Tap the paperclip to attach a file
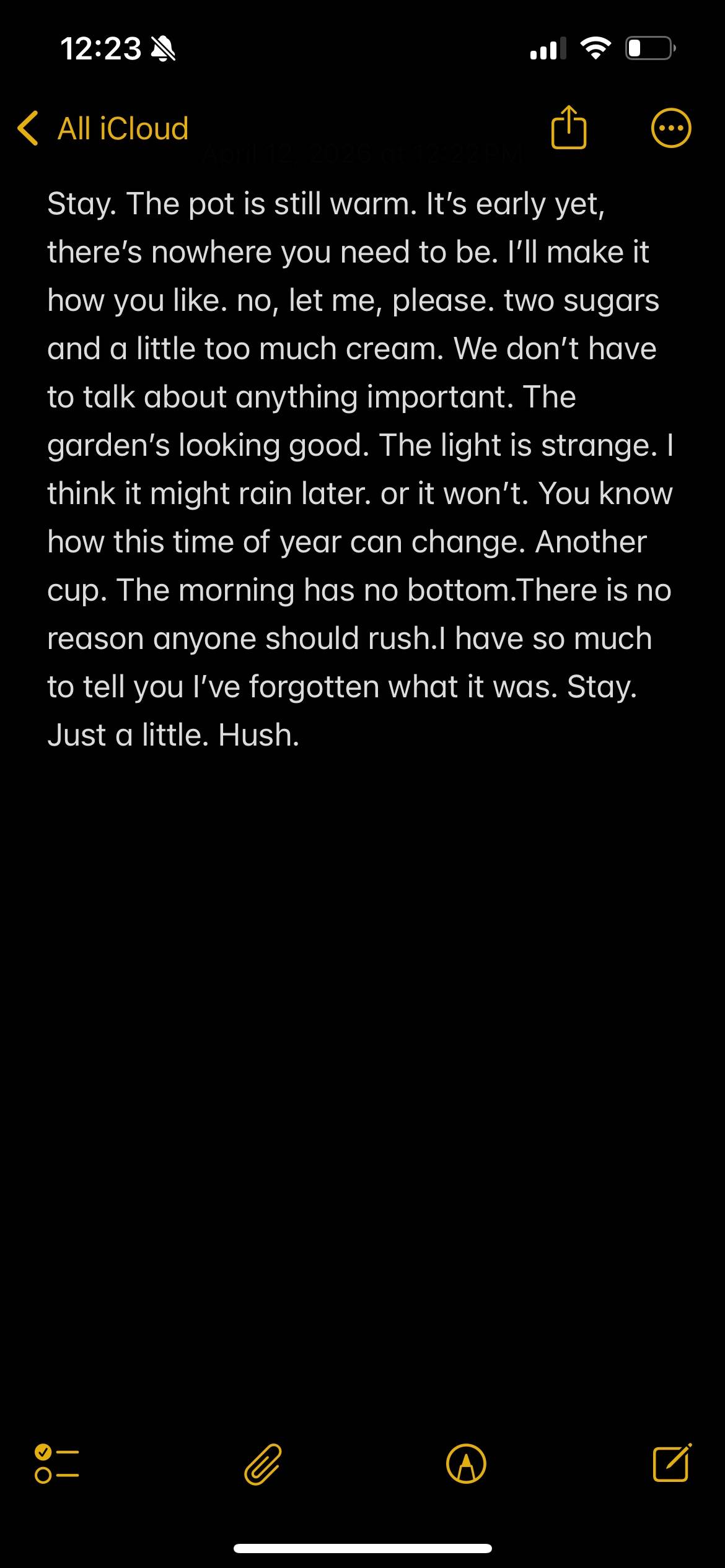The image size is (725, 1568). click(263, 1464)
